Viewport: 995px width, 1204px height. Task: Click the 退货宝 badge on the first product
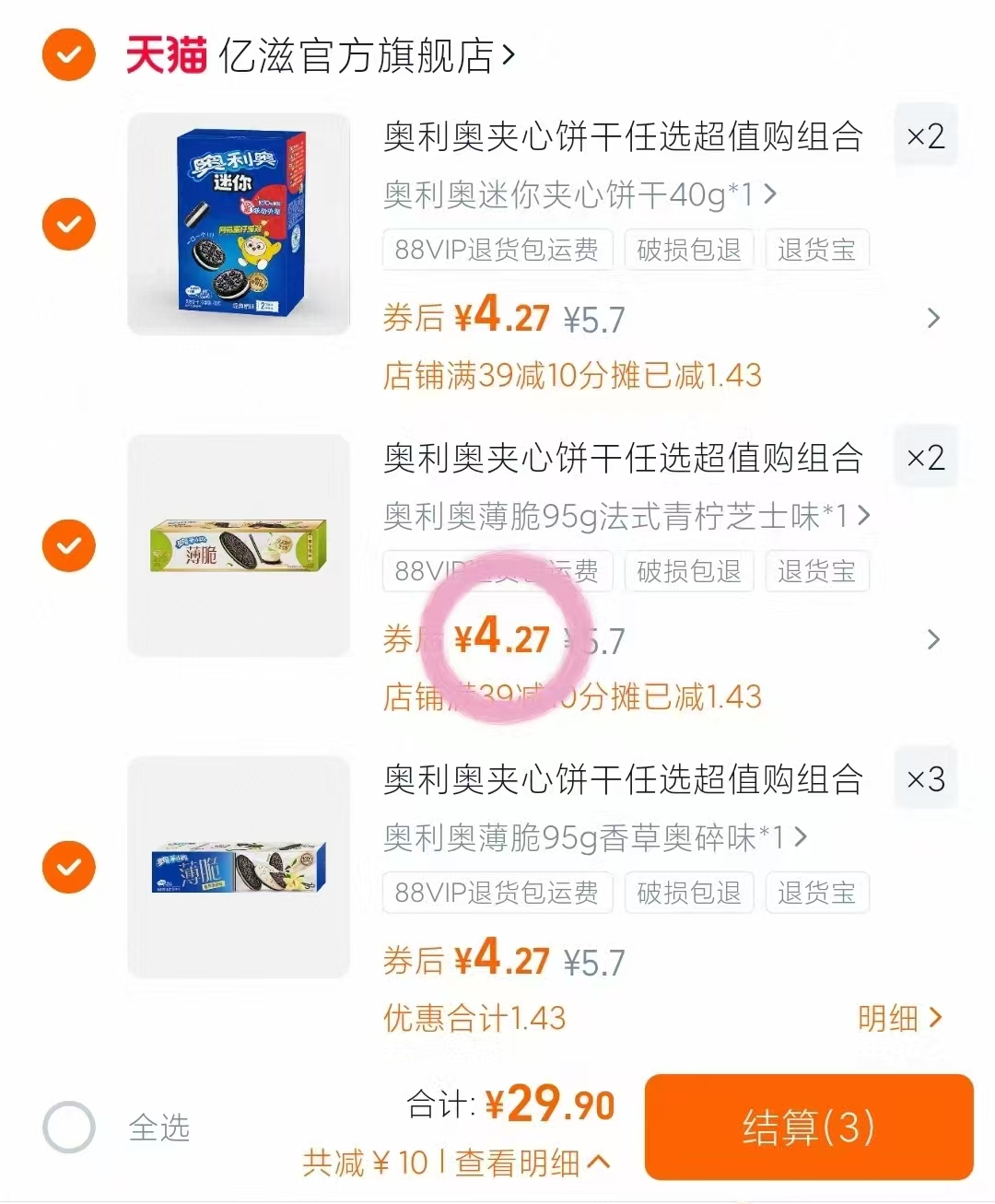coord(816,249)
